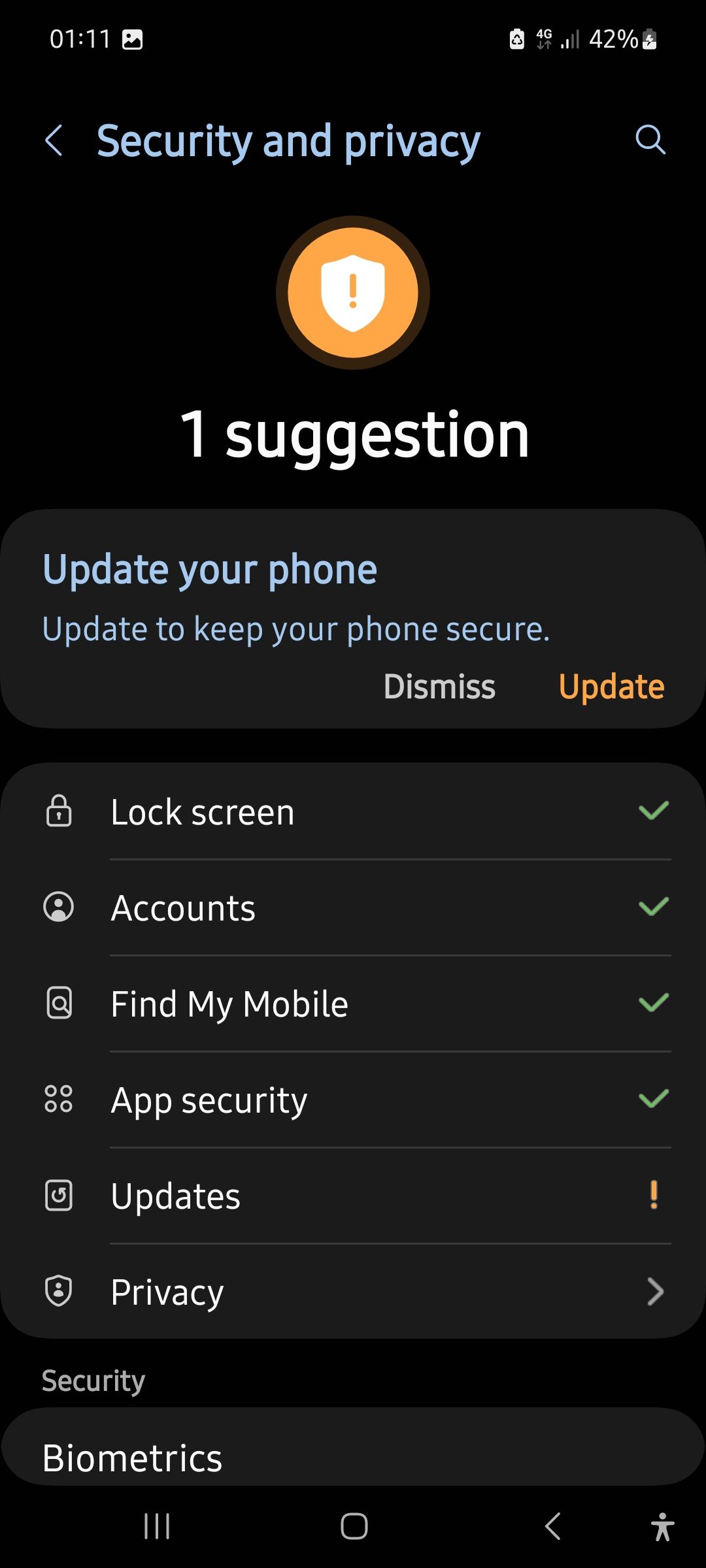This screenshot has width=706, height=1568.
Task: Select the Lock screen padlock icon
Action: [x=59, y=811]
